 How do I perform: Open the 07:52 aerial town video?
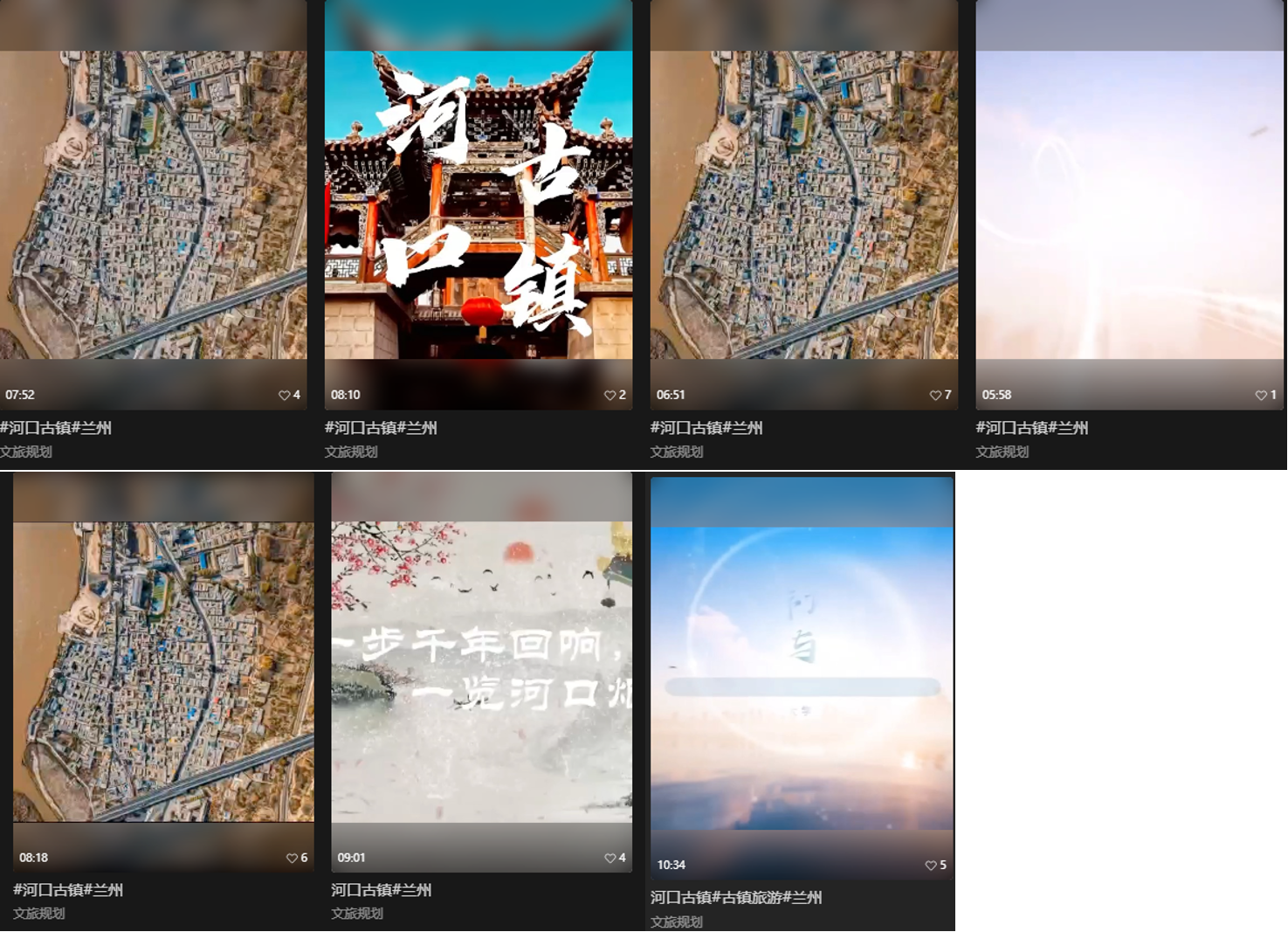point(153,205)
